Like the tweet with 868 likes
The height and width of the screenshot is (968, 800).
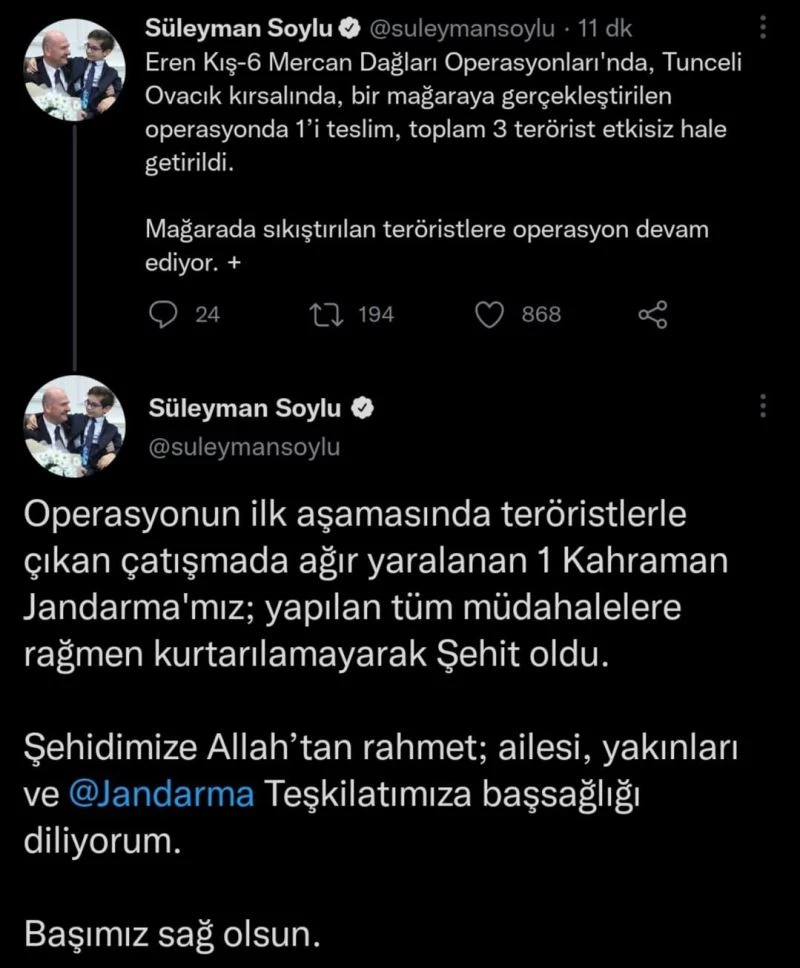[489, 315]
